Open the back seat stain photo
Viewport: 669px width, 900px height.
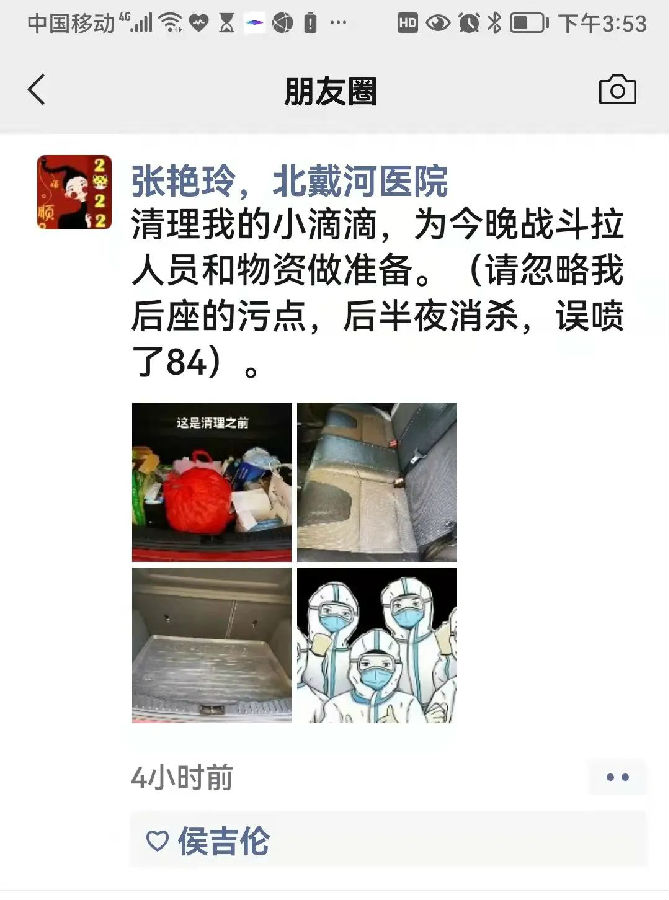click(x=377, y=482)
